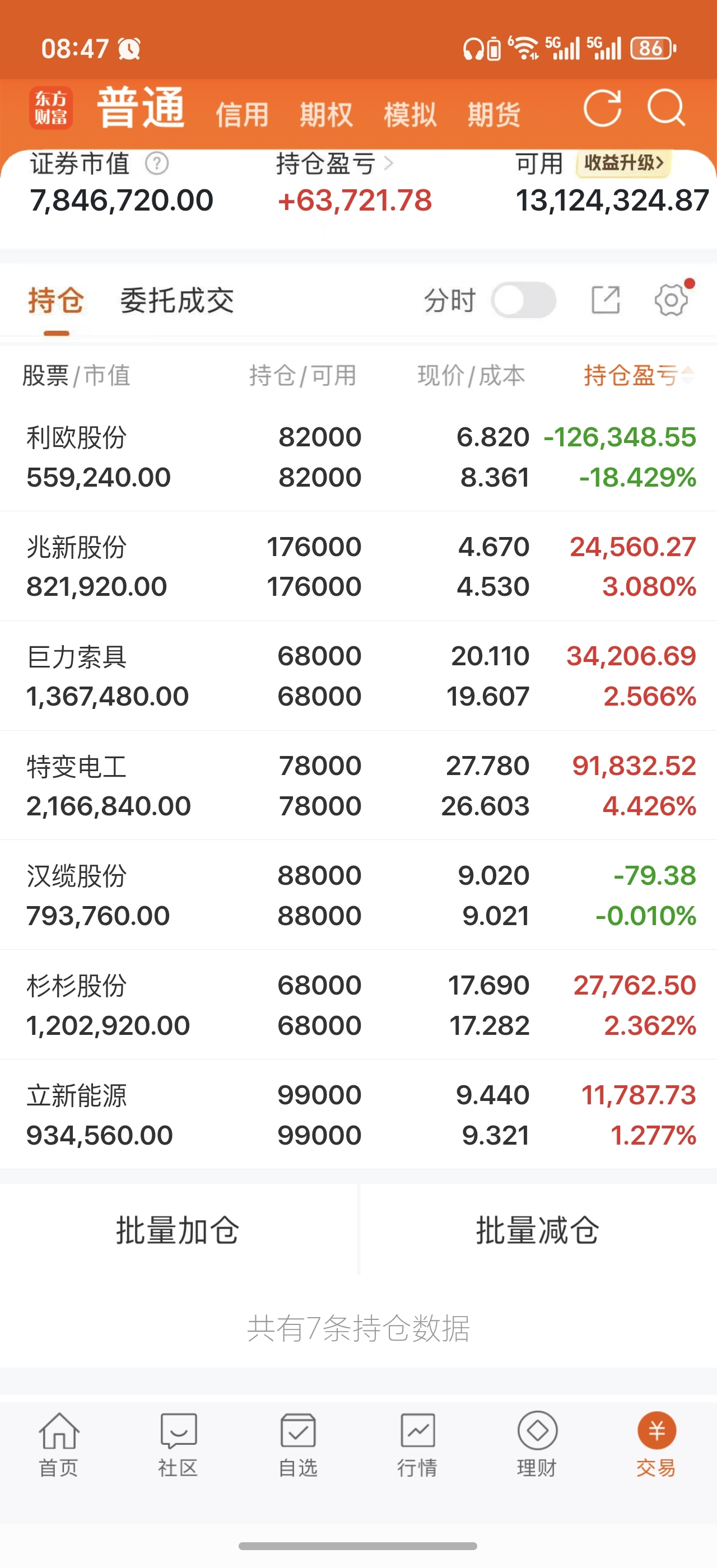Open the 特变电工 holding row
The image size is (717, 1568).
[358, 786]
